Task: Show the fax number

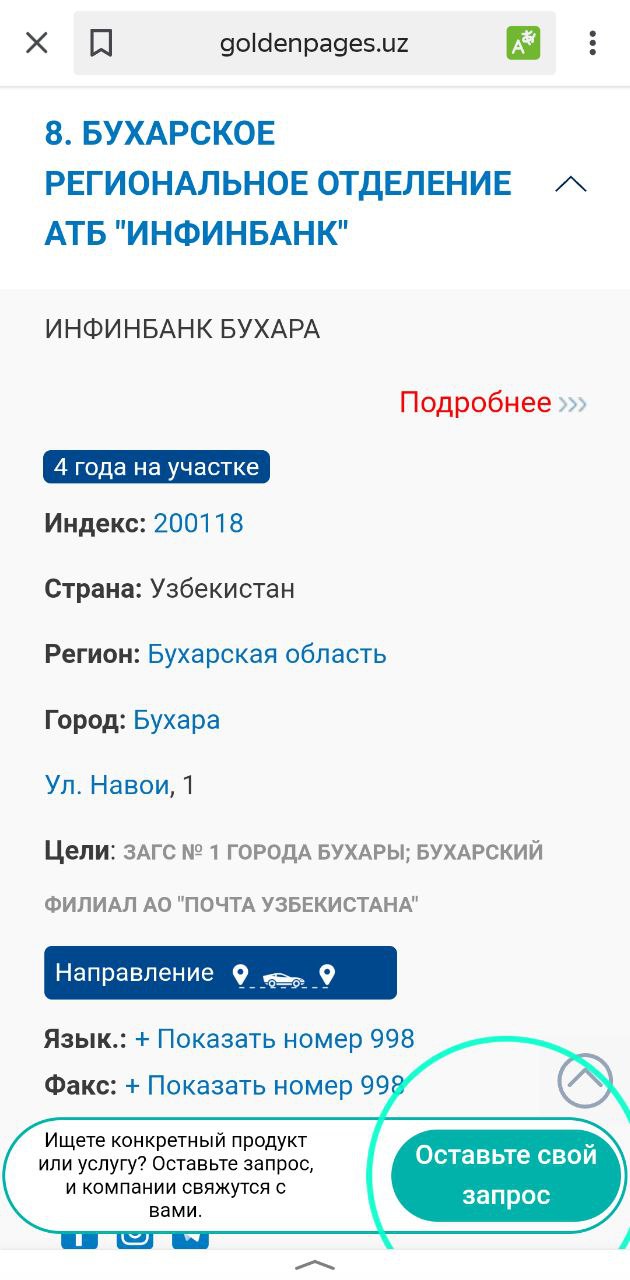Action: (264, 1085)
